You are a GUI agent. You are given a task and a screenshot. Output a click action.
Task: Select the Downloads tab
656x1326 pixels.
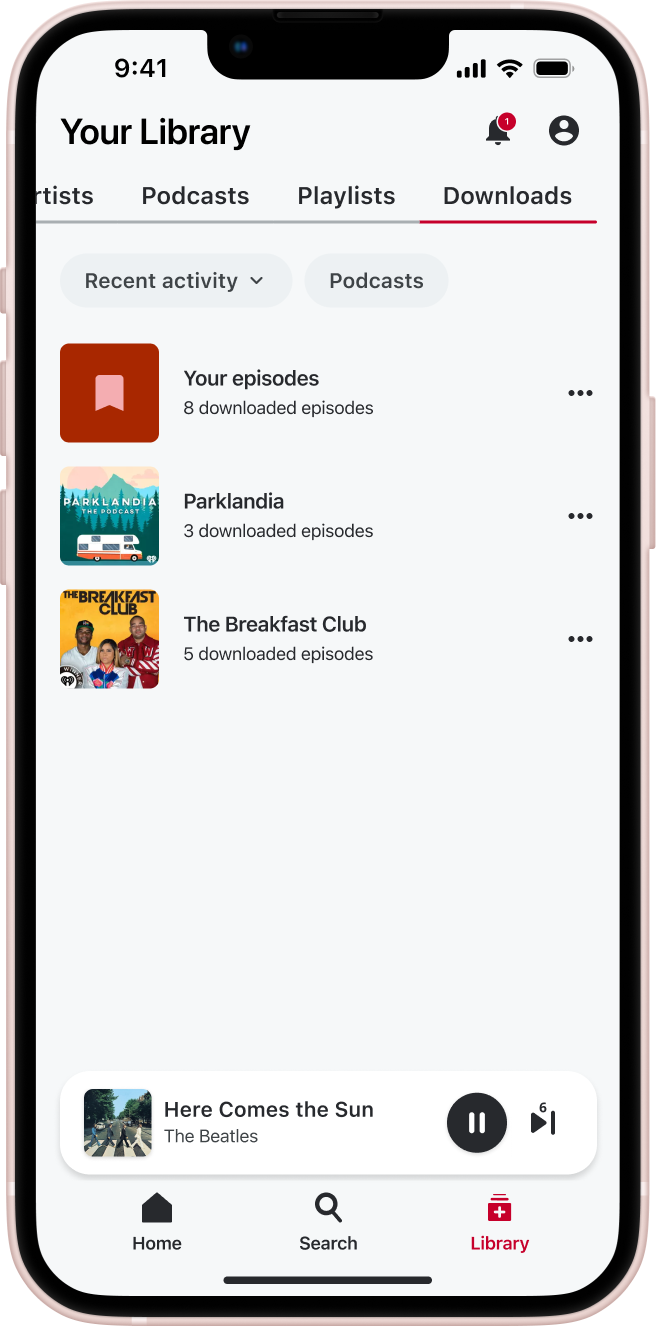(x=507, y=196)
